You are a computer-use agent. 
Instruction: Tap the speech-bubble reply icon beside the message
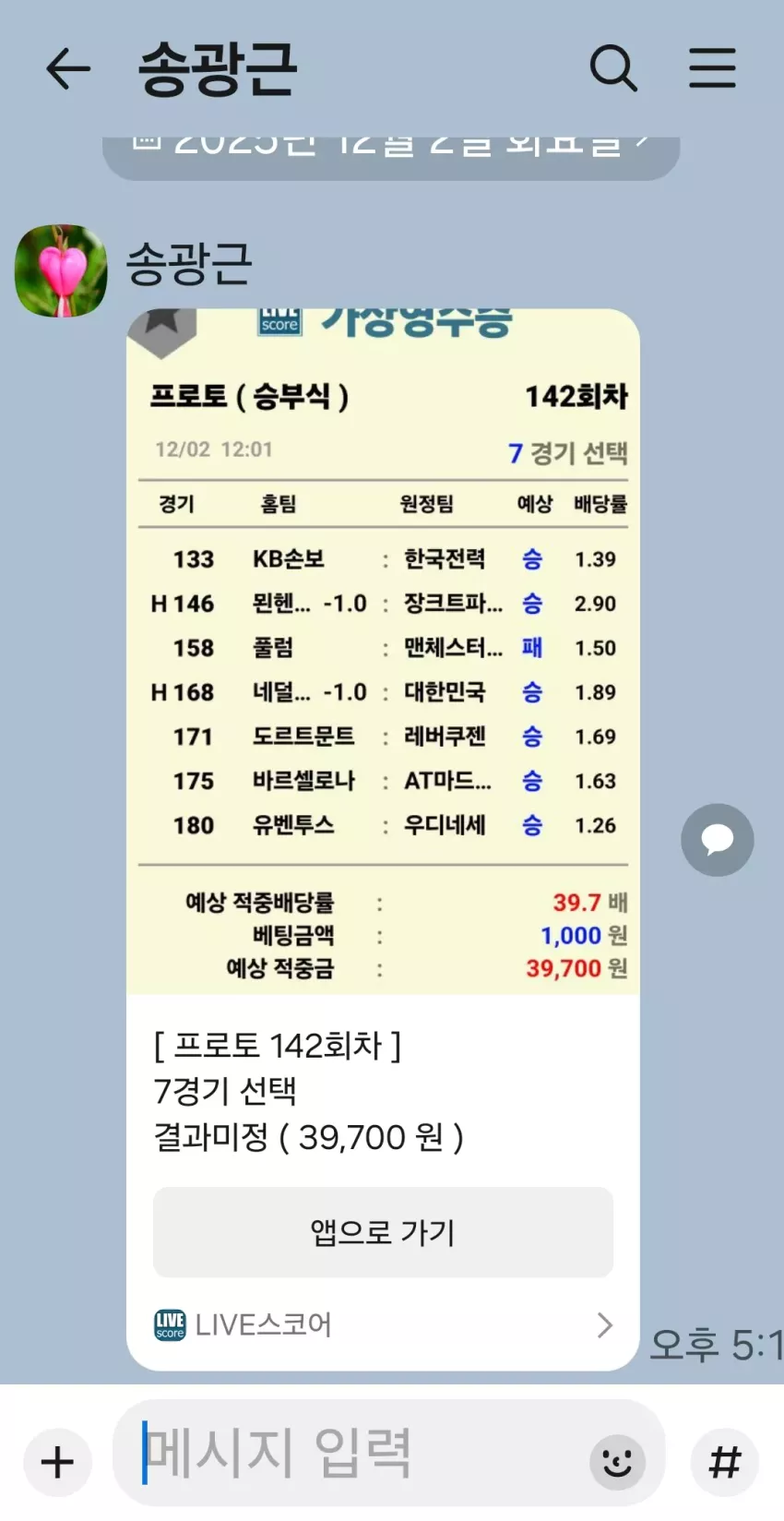[718, 840]
